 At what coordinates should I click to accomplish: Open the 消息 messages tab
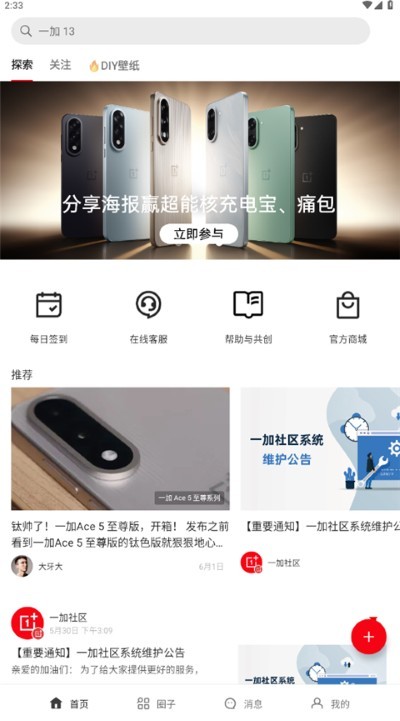tap(243, 704)
